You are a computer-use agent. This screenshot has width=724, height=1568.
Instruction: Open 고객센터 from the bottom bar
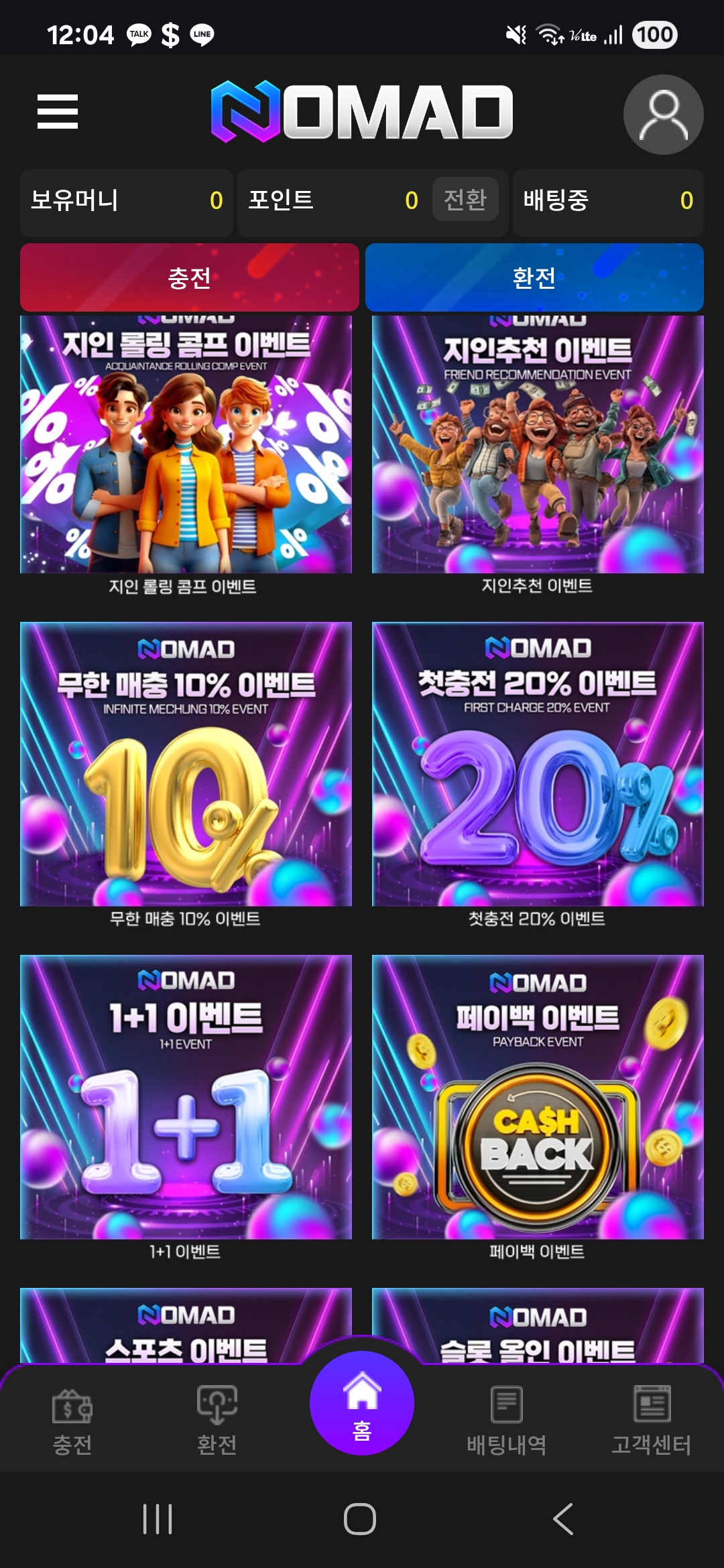pyautogui.click(x=652, y=1411)
